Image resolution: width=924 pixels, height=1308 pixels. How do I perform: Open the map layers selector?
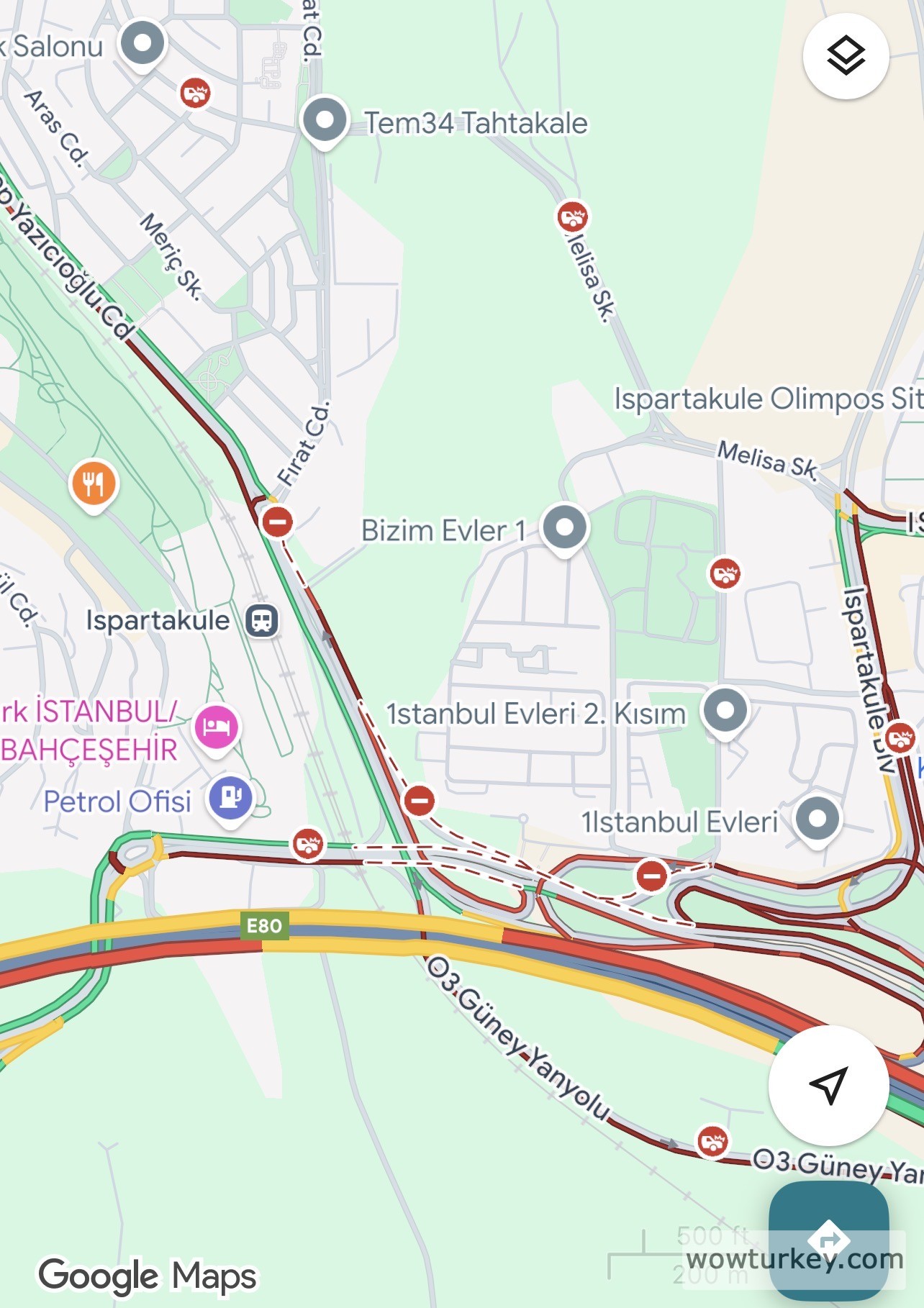846,56
